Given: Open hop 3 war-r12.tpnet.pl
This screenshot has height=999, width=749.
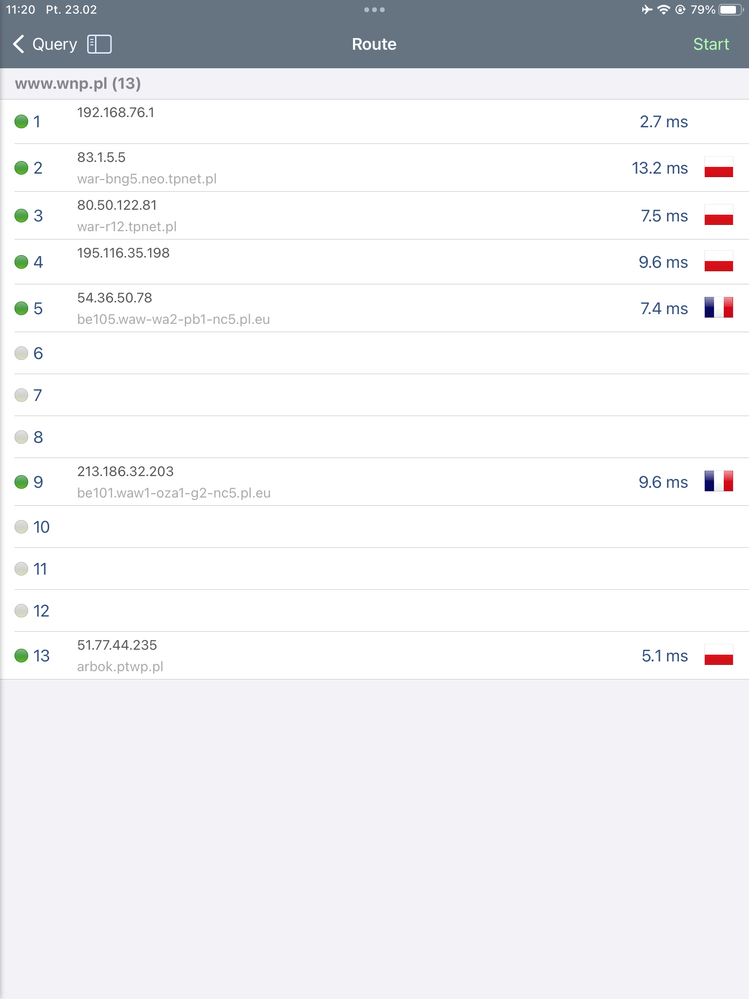Looking at the screenshot, I should [x=374, y=215].
